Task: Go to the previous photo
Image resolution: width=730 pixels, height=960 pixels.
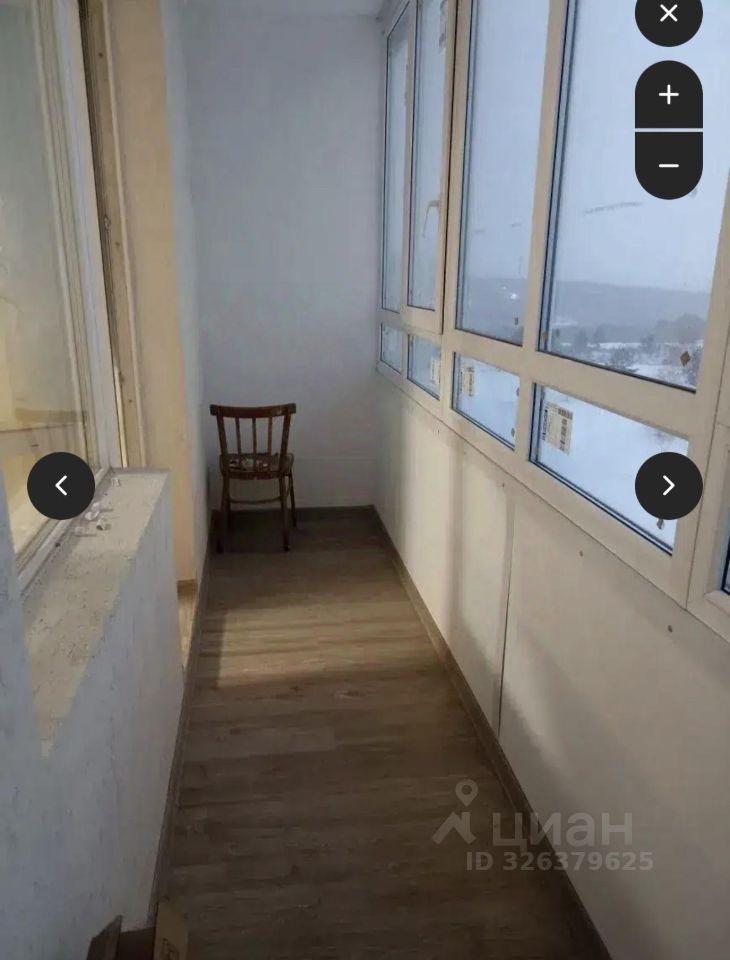Action: click(x=61, y=486)
